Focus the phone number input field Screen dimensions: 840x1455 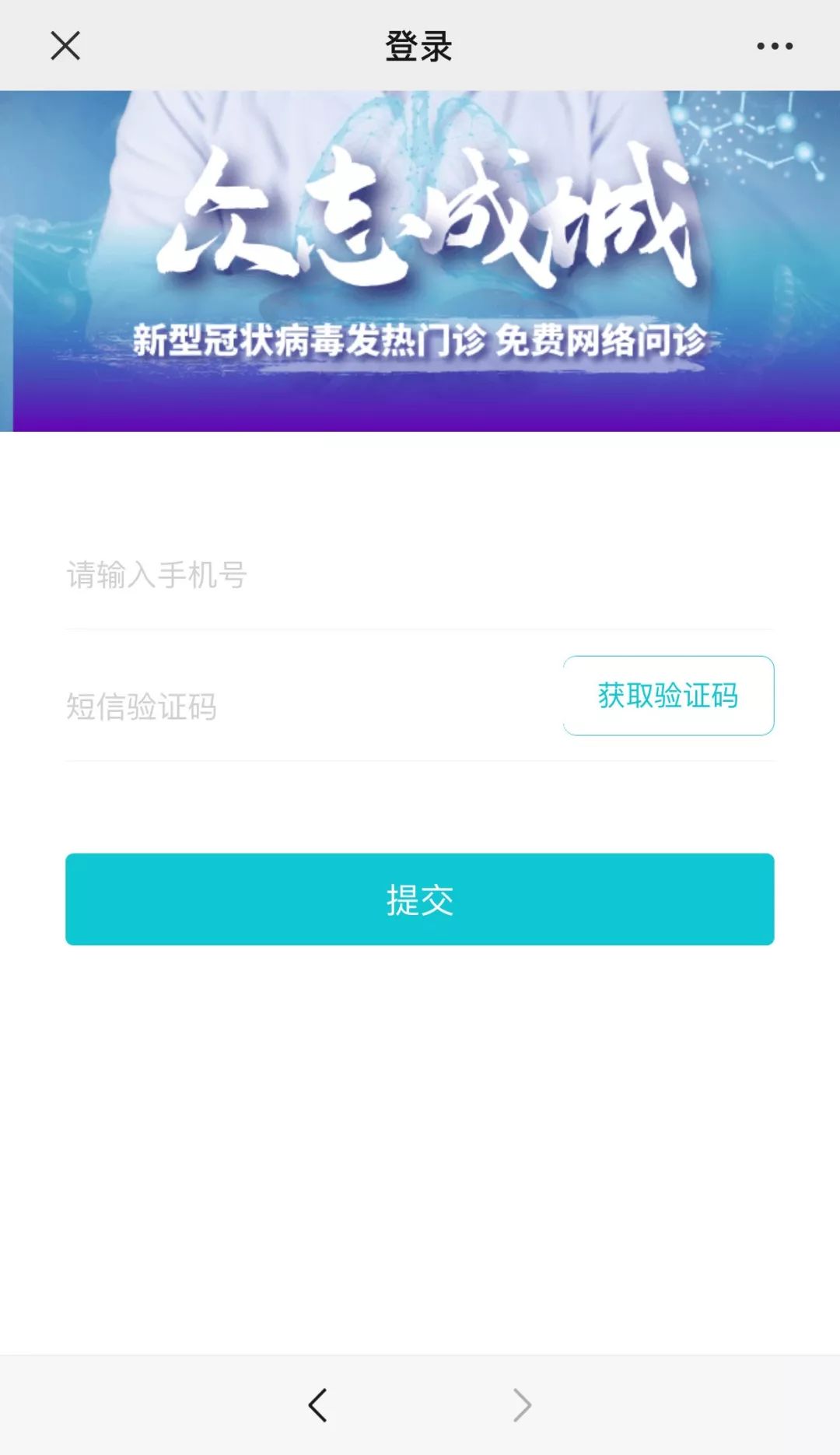419,576
